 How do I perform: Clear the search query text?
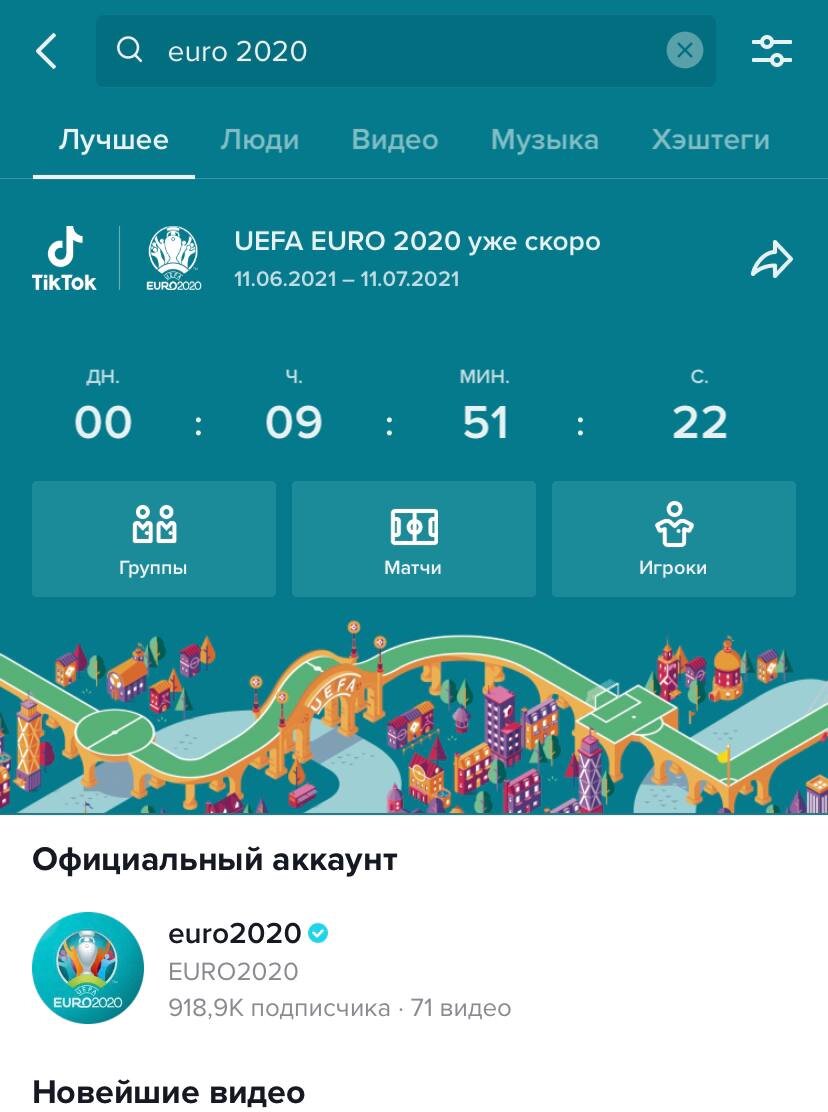[x=684, y=50]
